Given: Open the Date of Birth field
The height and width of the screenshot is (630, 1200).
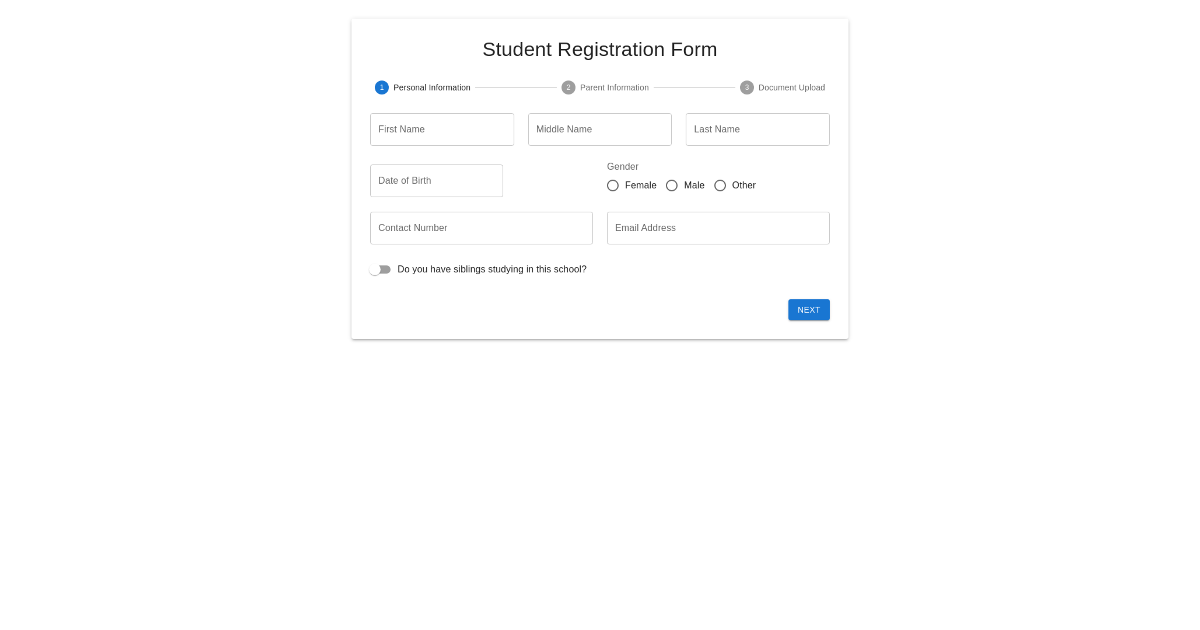Looking at the screenshot, I should tap(436, 181).
